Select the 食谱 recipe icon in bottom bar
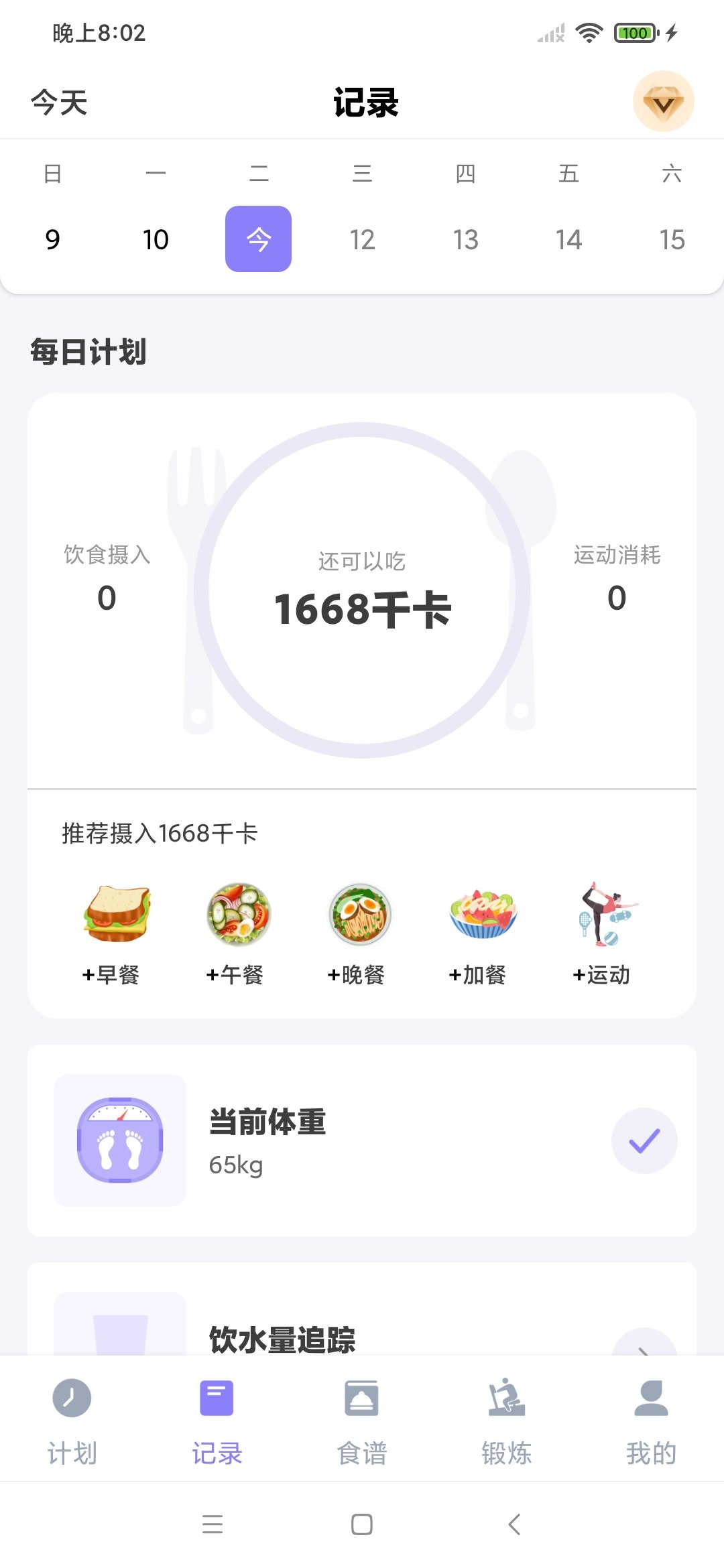Image resolution: width=724 pixels, height=1568 pixels. 361,1400
